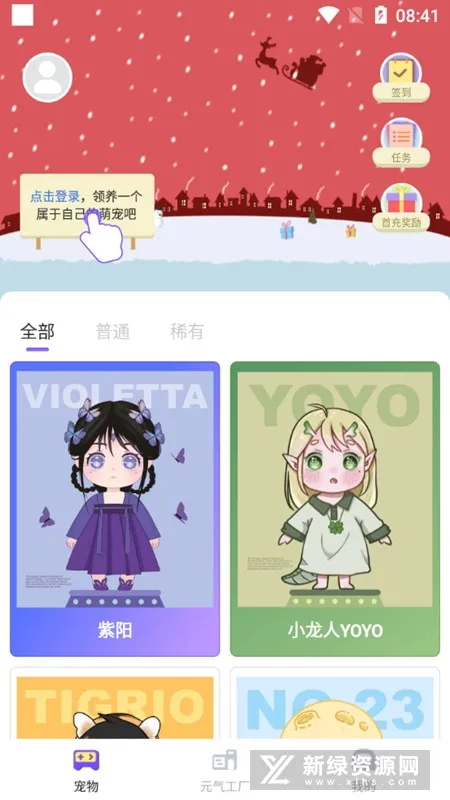450x800 pixels.
Task: Tap the 点击登录 login link
Action: point(55,196)
